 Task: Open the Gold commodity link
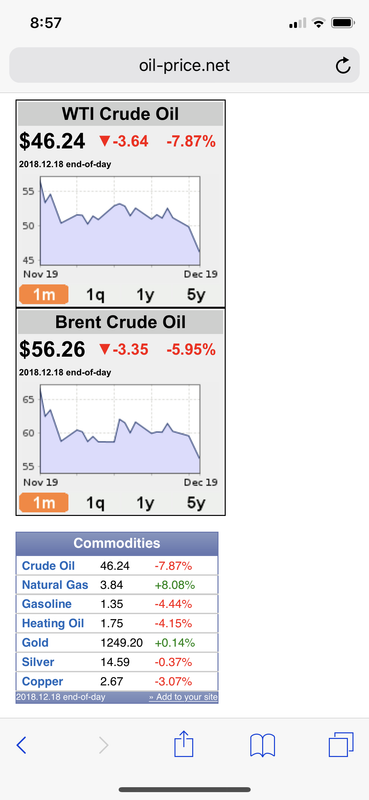pos(32,643)
